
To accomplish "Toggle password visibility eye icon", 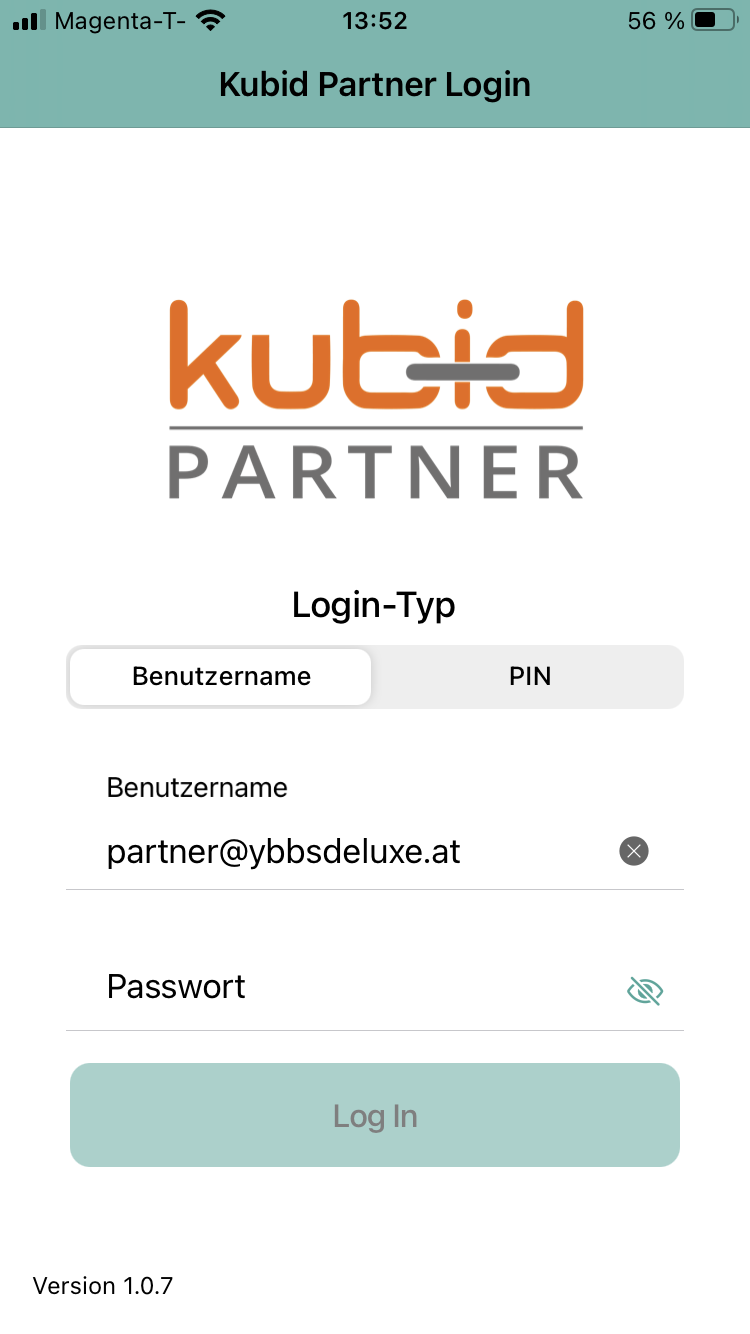I will point(645,990).
